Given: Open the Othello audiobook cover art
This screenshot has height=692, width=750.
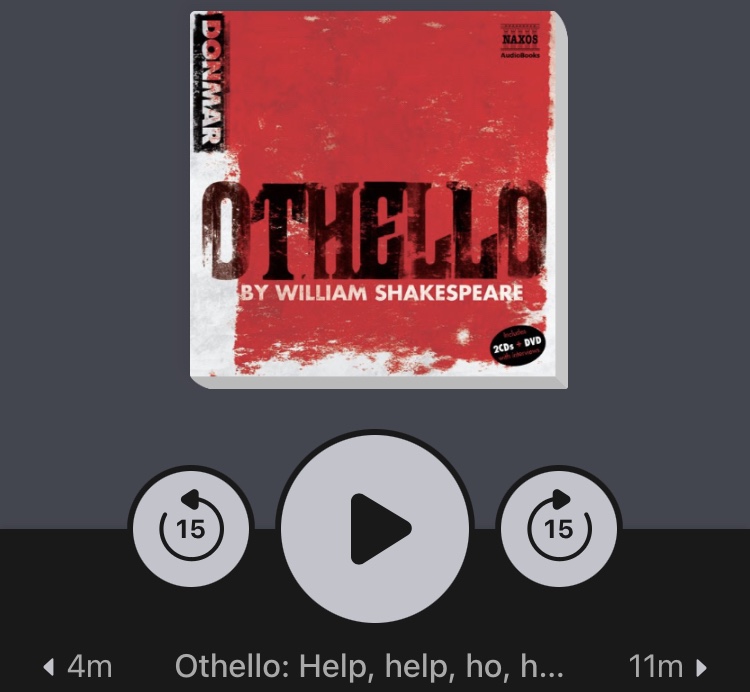Looking at the screenshot, I should (378, 198).
